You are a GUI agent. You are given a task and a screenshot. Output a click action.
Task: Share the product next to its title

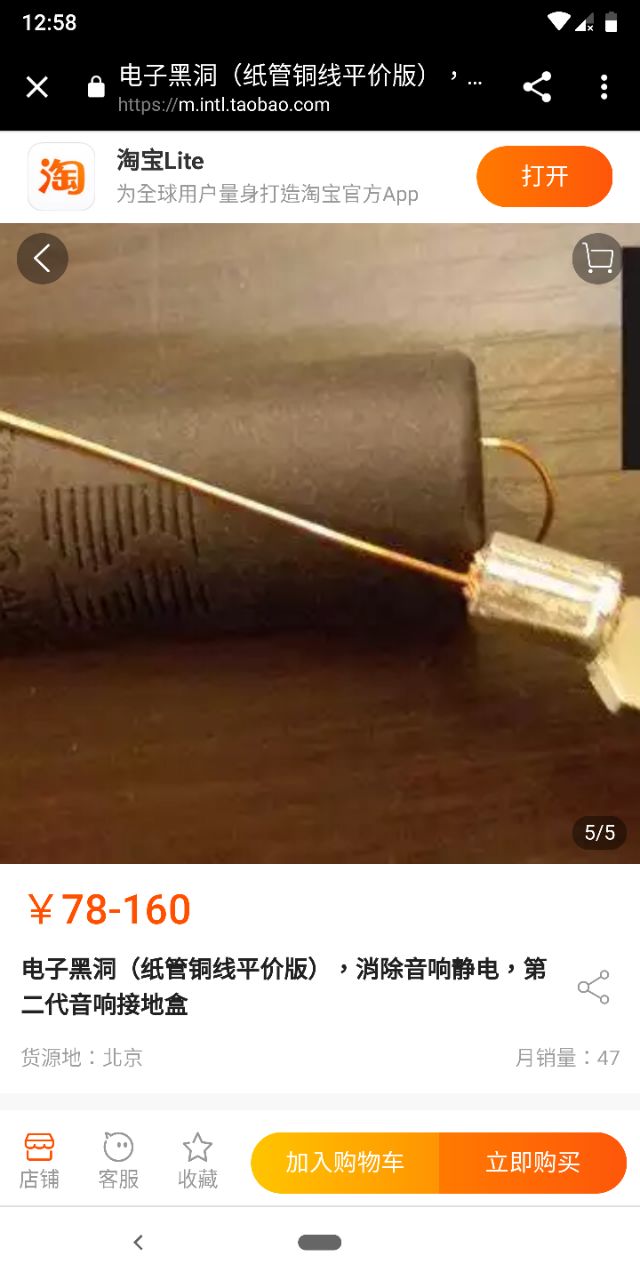click(x=593, y=987)
